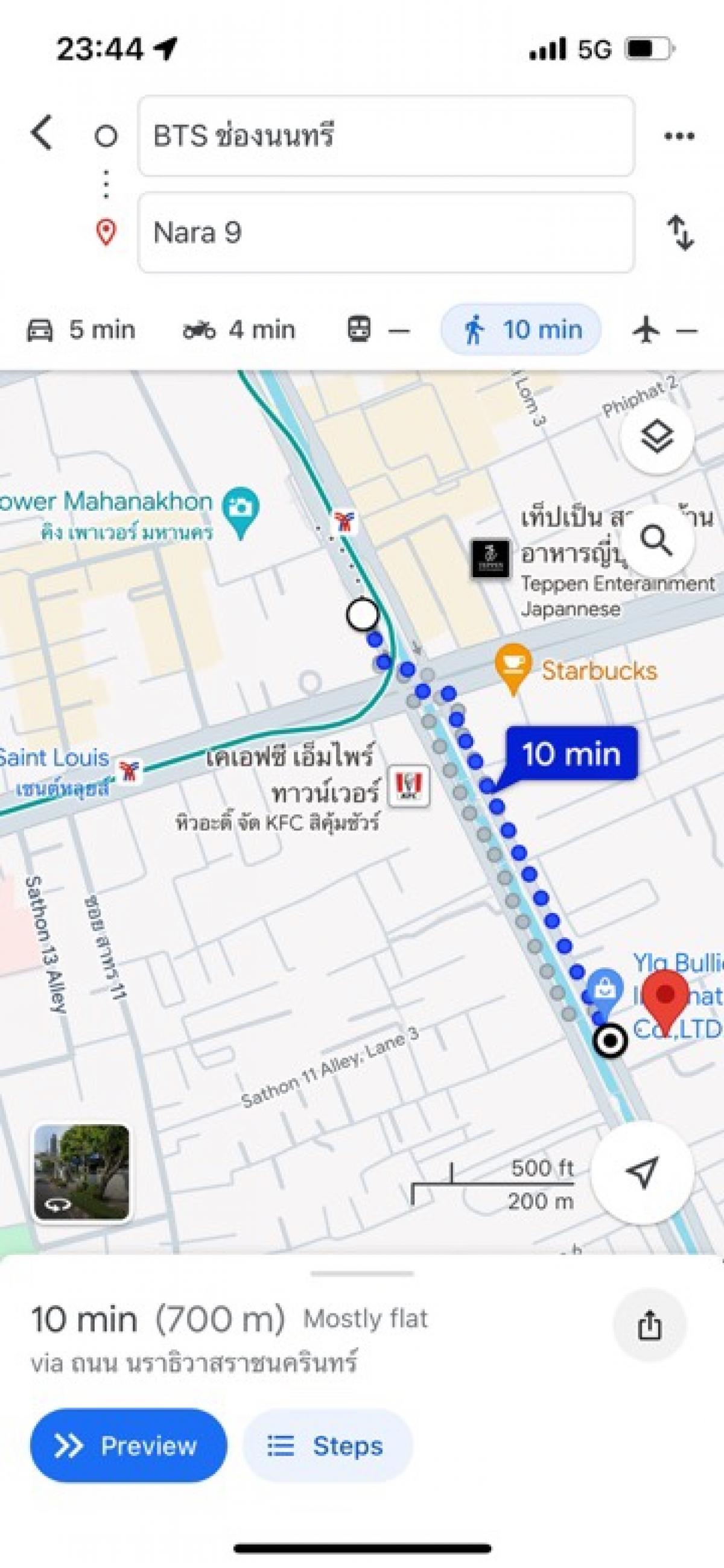Edit the Nara 9 destination field
The image size is (724, 1568).
click(386, 233)
